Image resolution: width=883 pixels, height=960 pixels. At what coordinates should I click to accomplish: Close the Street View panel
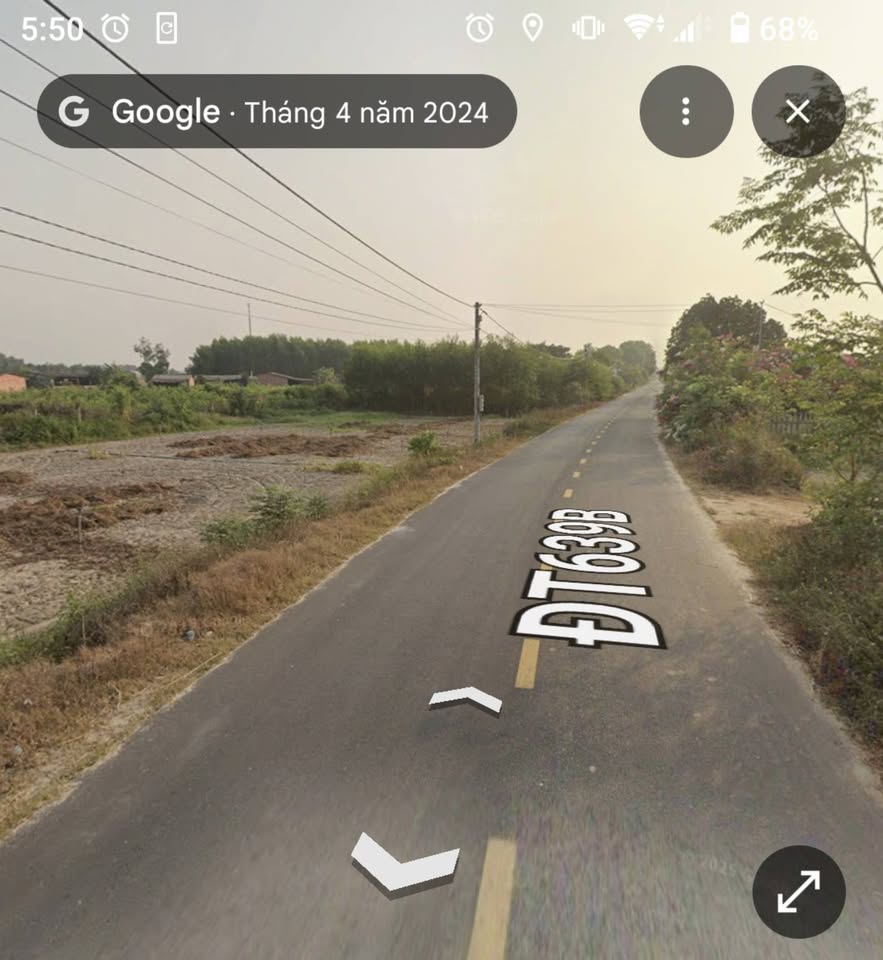798,111
